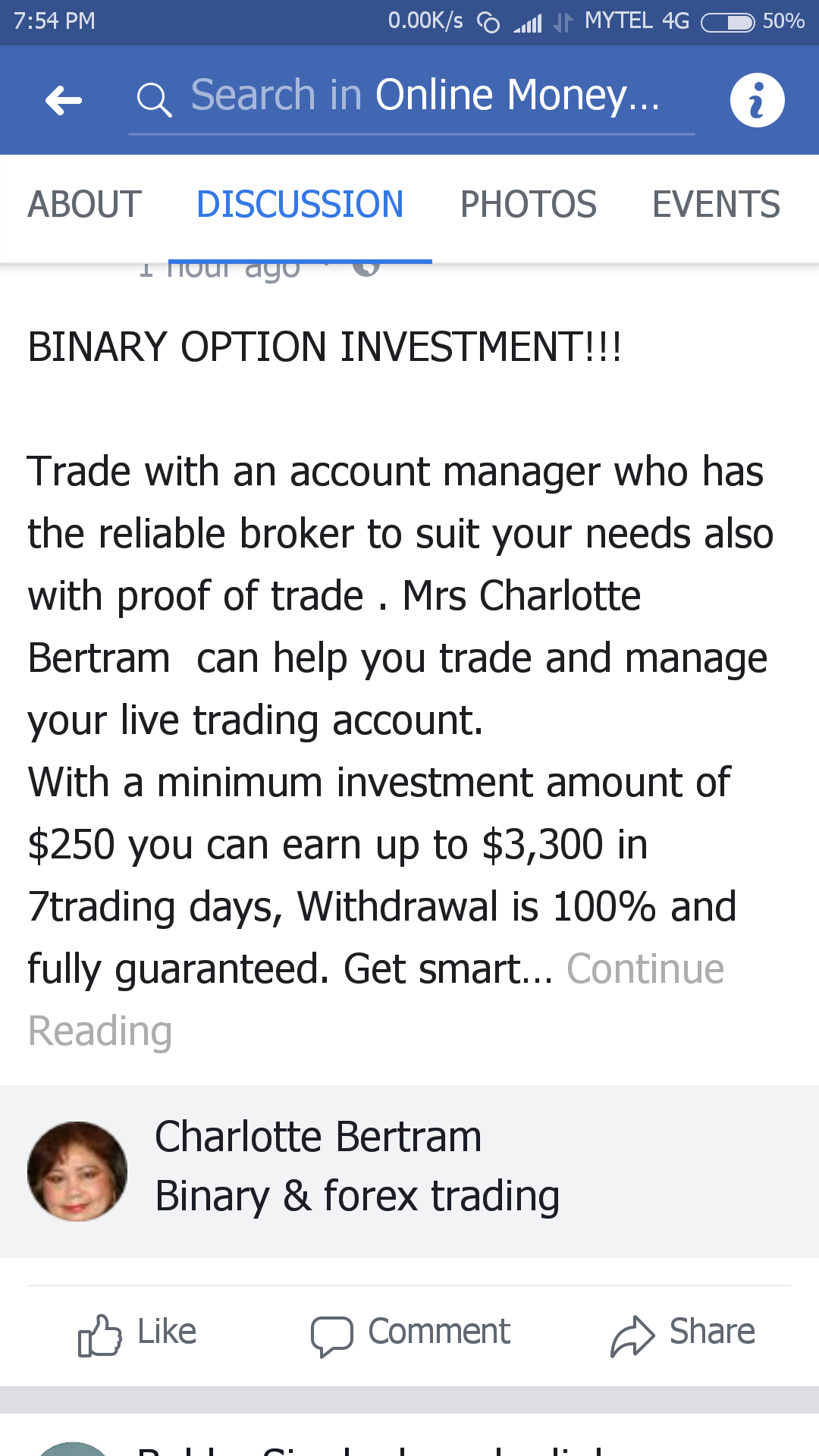Switch to the About tab
Viewport: 819px width, 1456px height.
point(85,205)
